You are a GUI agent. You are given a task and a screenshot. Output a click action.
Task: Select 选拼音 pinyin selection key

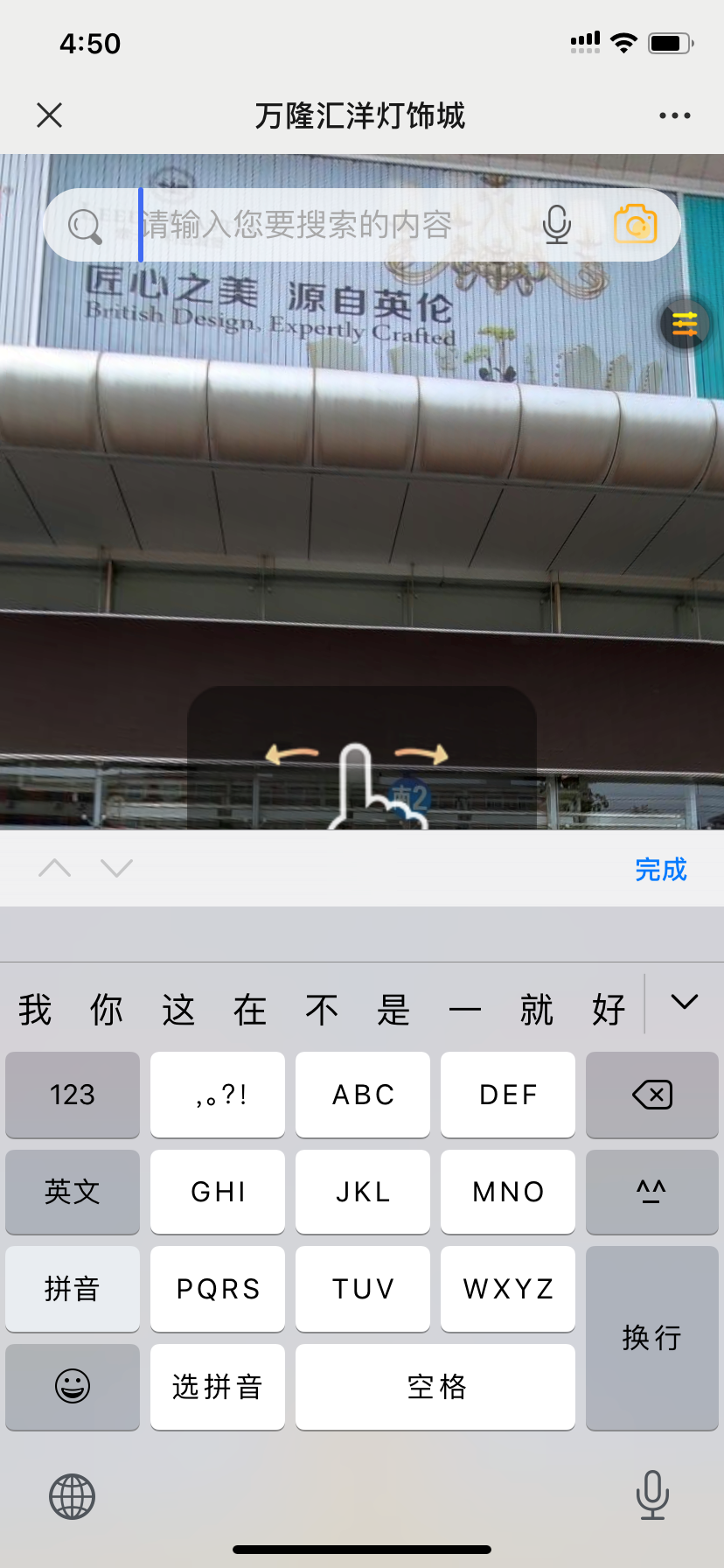[217, 1387]
